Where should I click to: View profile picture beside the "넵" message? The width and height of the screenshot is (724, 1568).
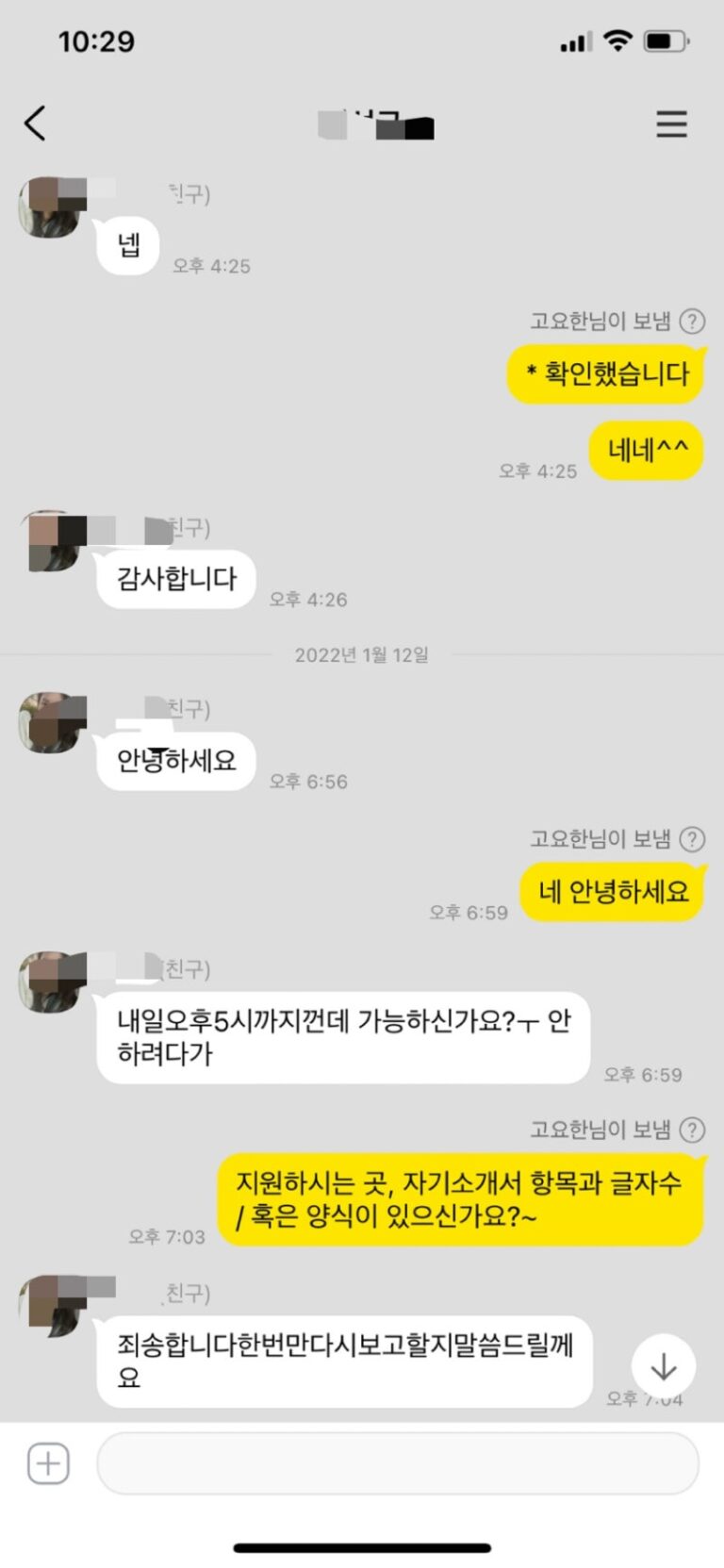tap(50, 206)
